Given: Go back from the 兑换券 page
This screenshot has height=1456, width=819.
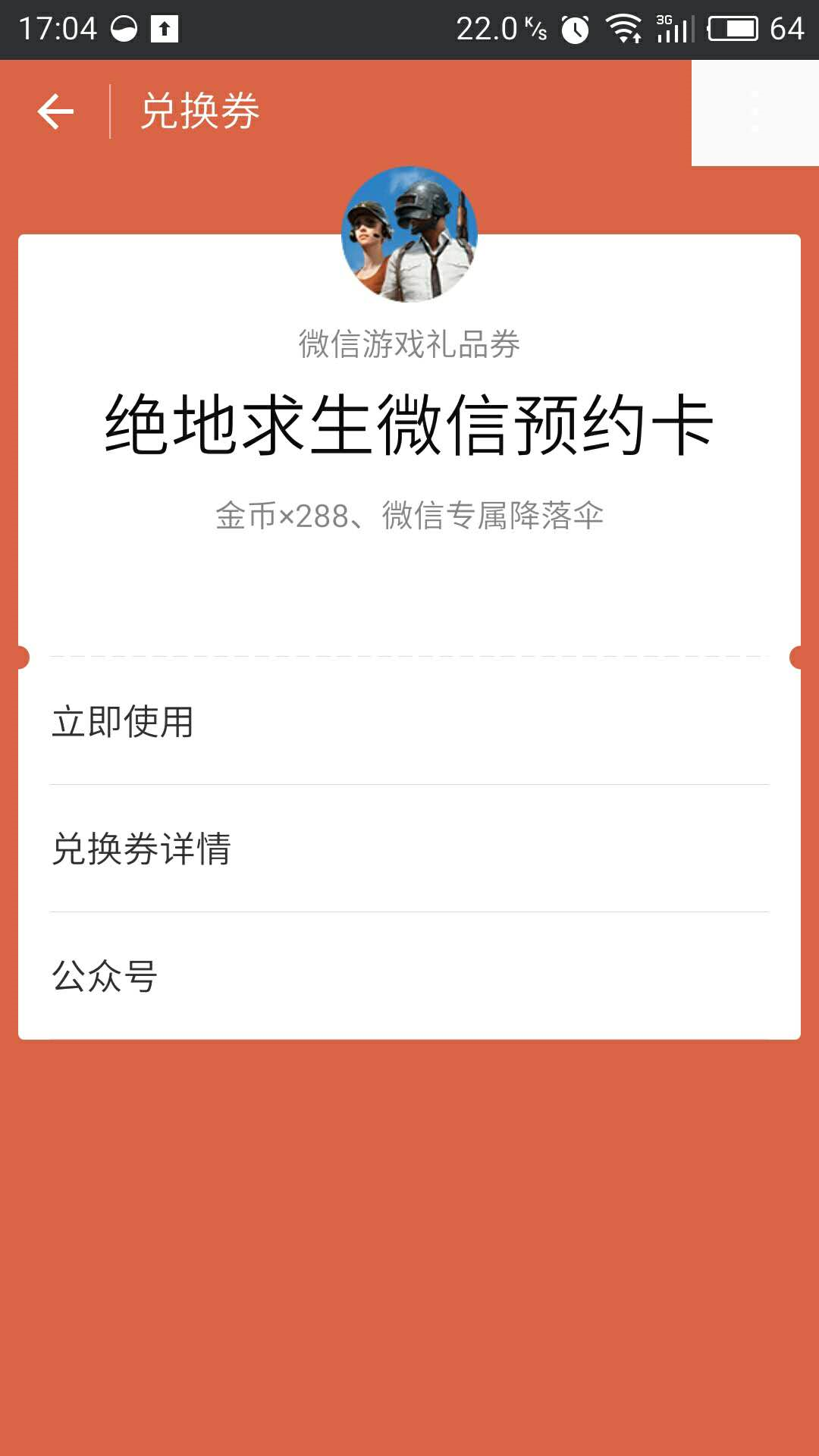Looking at the screenshot, I should pyautogui.click(x=55, y=112).
